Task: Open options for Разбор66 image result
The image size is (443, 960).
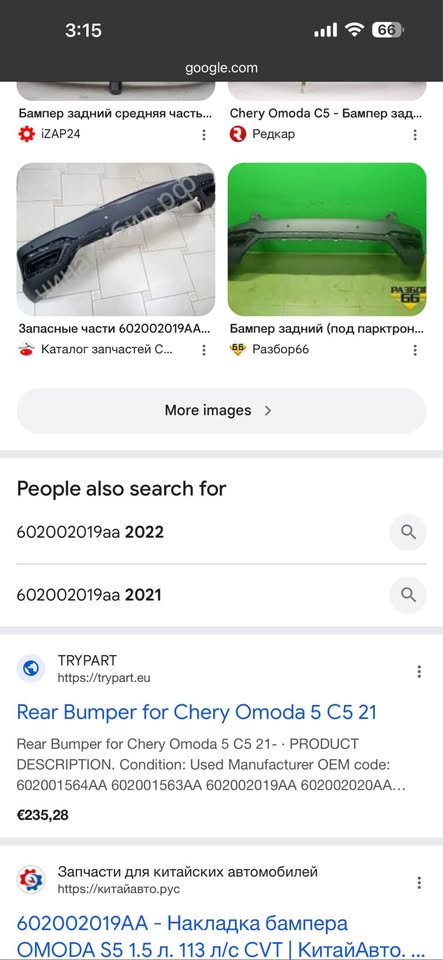Action: tap(415, 350)
